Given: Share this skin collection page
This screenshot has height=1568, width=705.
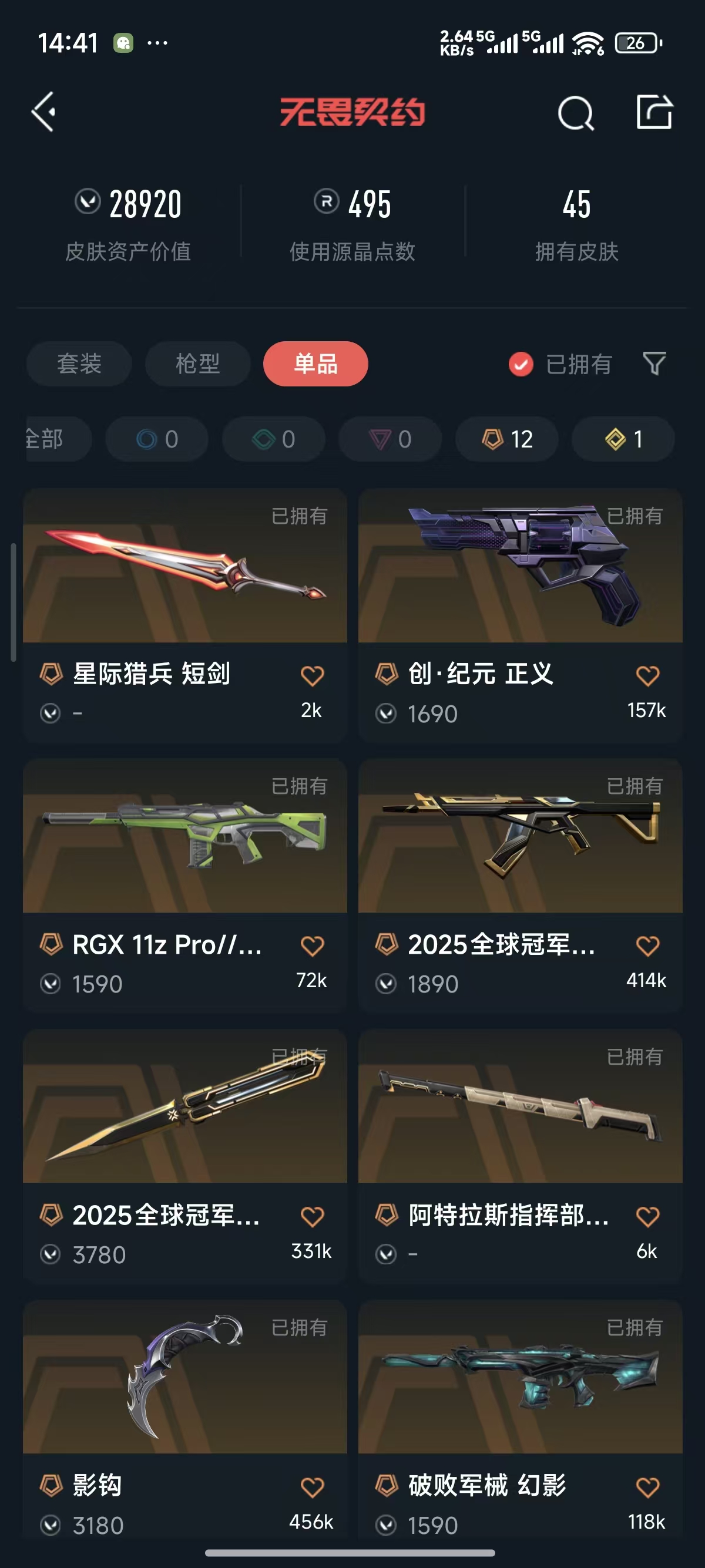Looking at the screenshot, I should [x=654, y=112].
